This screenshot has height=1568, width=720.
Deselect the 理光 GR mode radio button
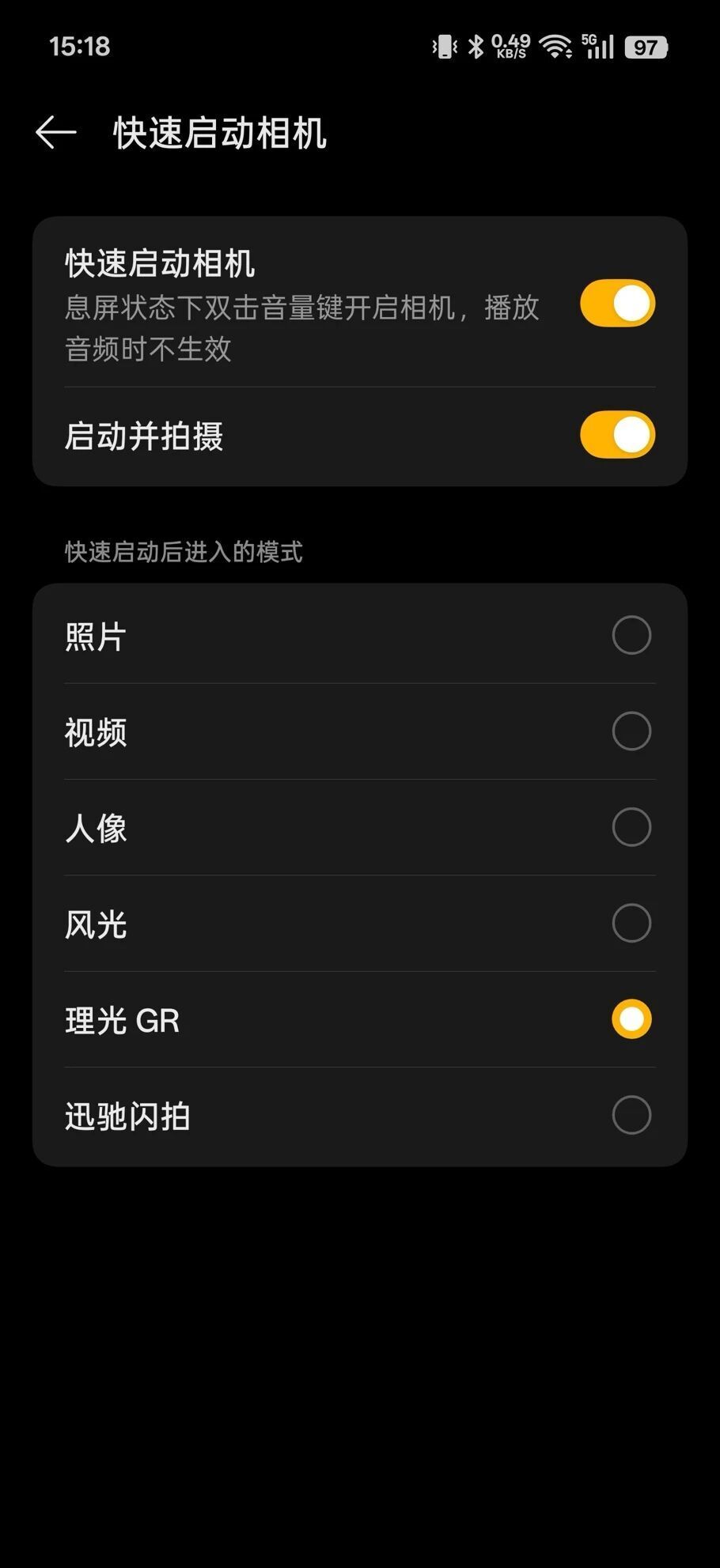631,1020
